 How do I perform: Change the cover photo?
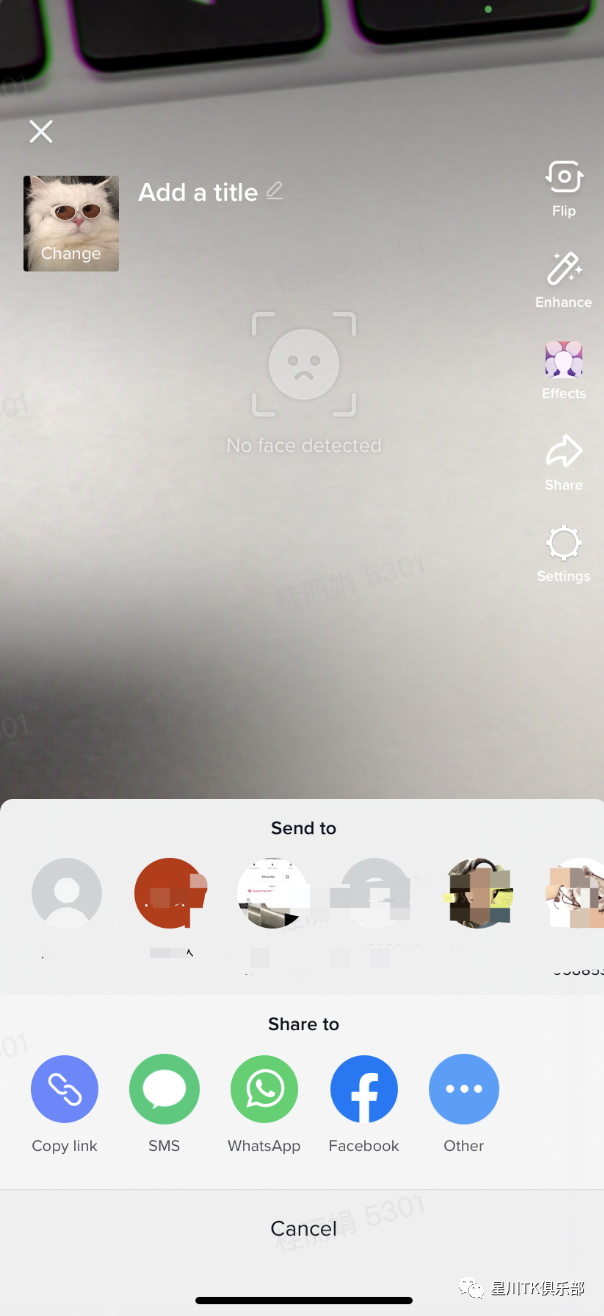tap(71, 224)
